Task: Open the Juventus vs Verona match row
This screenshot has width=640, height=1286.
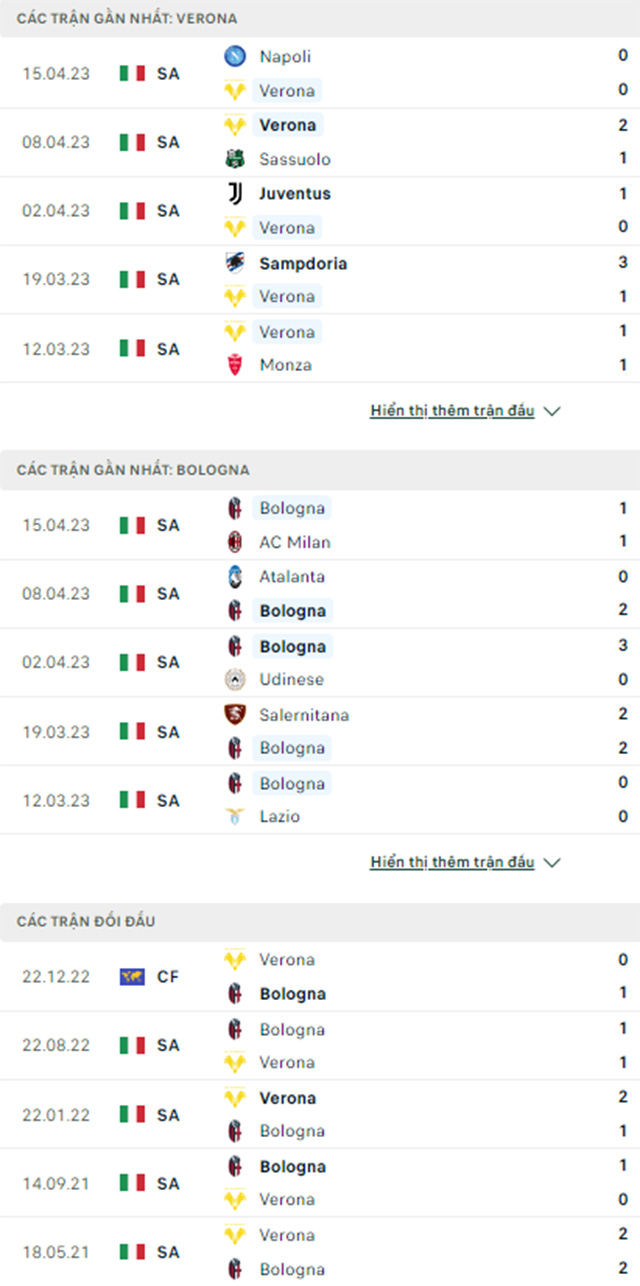Action: click(x=320, y=211)
